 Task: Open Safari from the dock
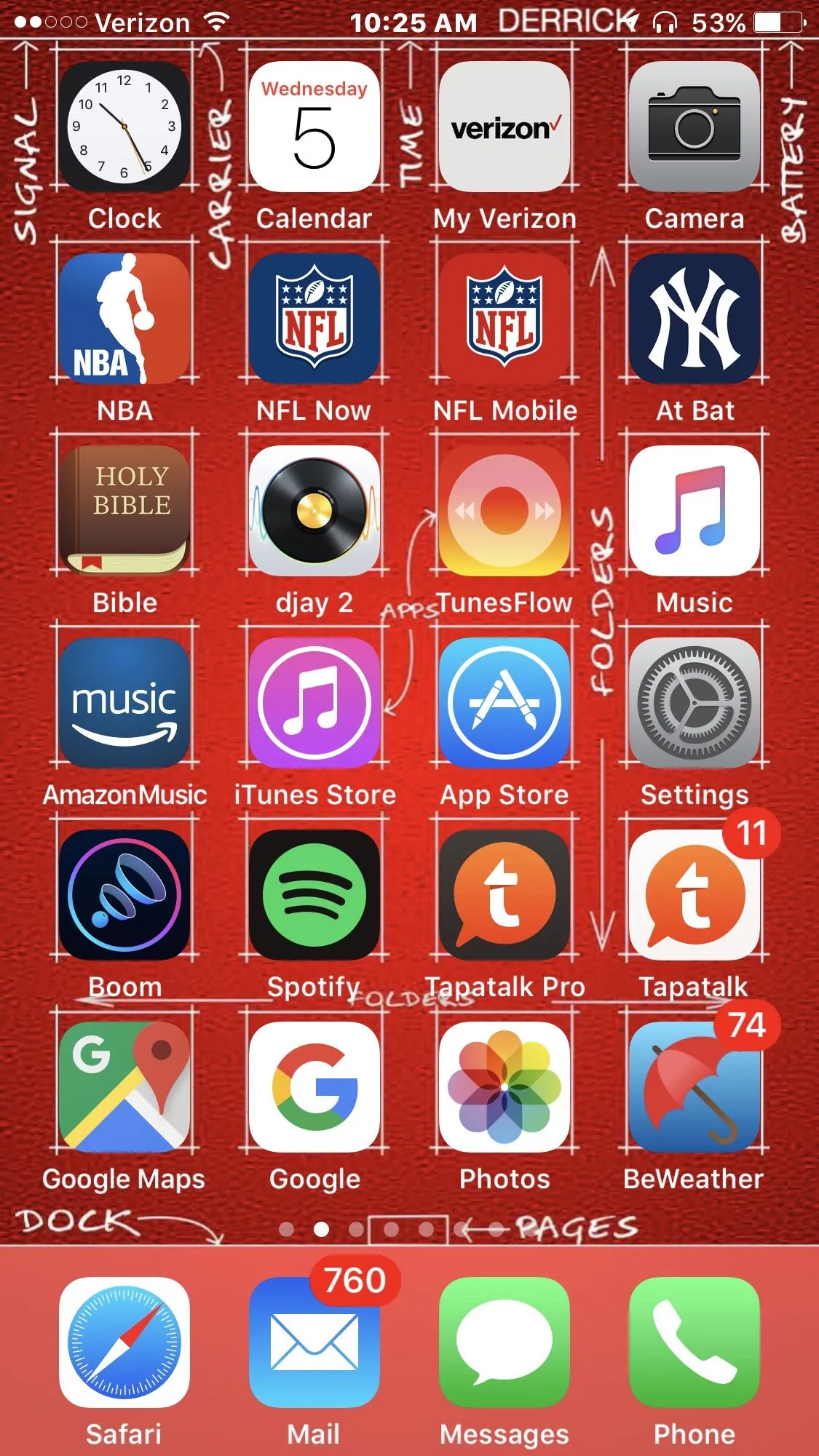pyautogui.click(x=124, y=1342)
